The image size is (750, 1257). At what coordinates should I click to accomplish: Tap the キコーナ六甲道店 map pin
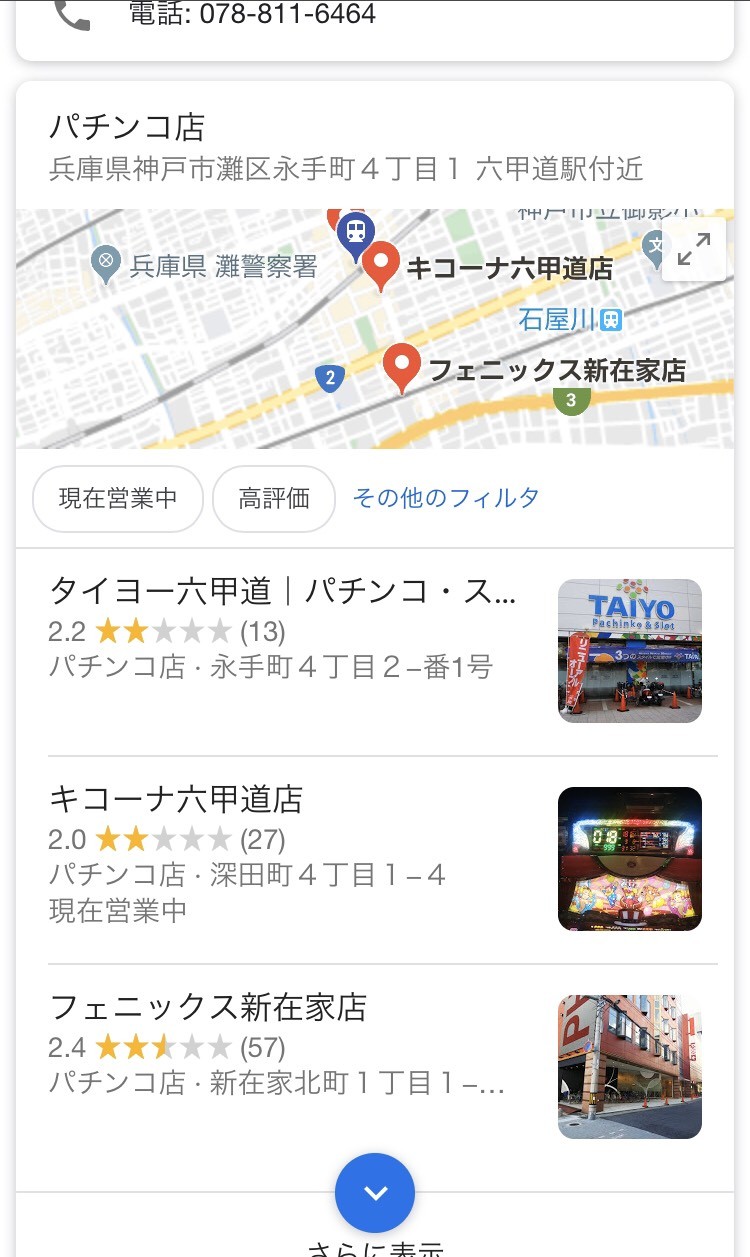point(380,267)
